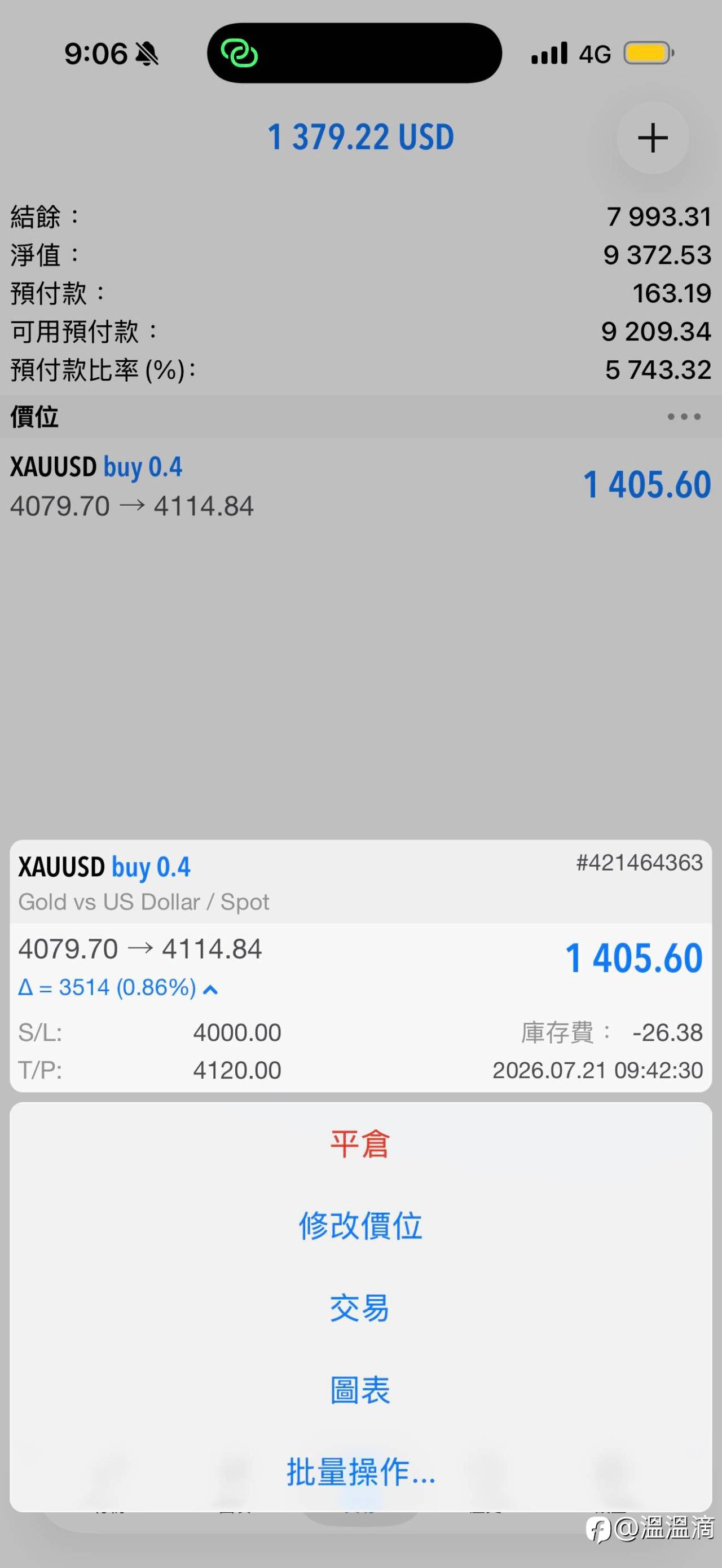This screenshot has height=1568, width=722.
Task: Open 批量操作 bulk operations
Action: tap(360, 1472)
